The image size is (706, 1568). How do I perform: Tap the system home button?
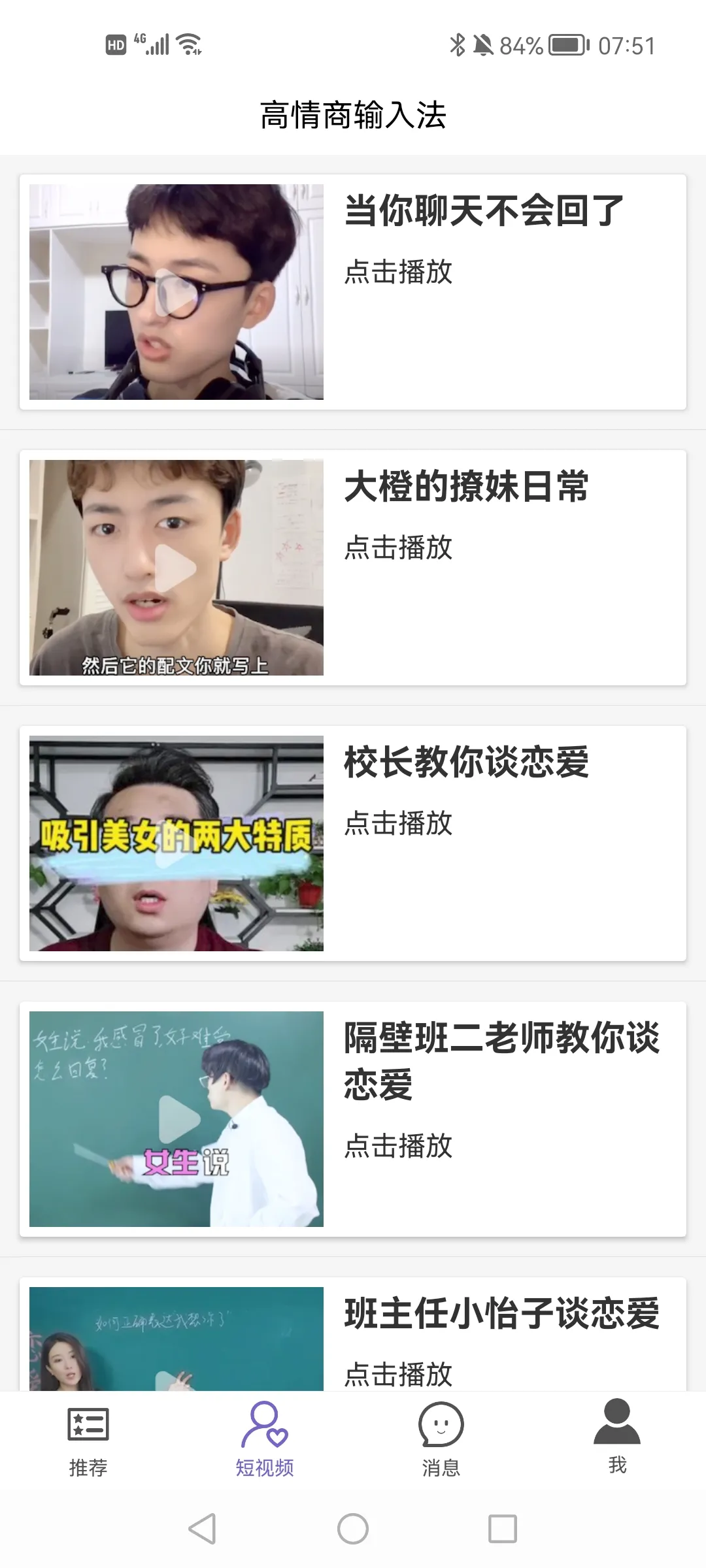(x=353, y=1529)
